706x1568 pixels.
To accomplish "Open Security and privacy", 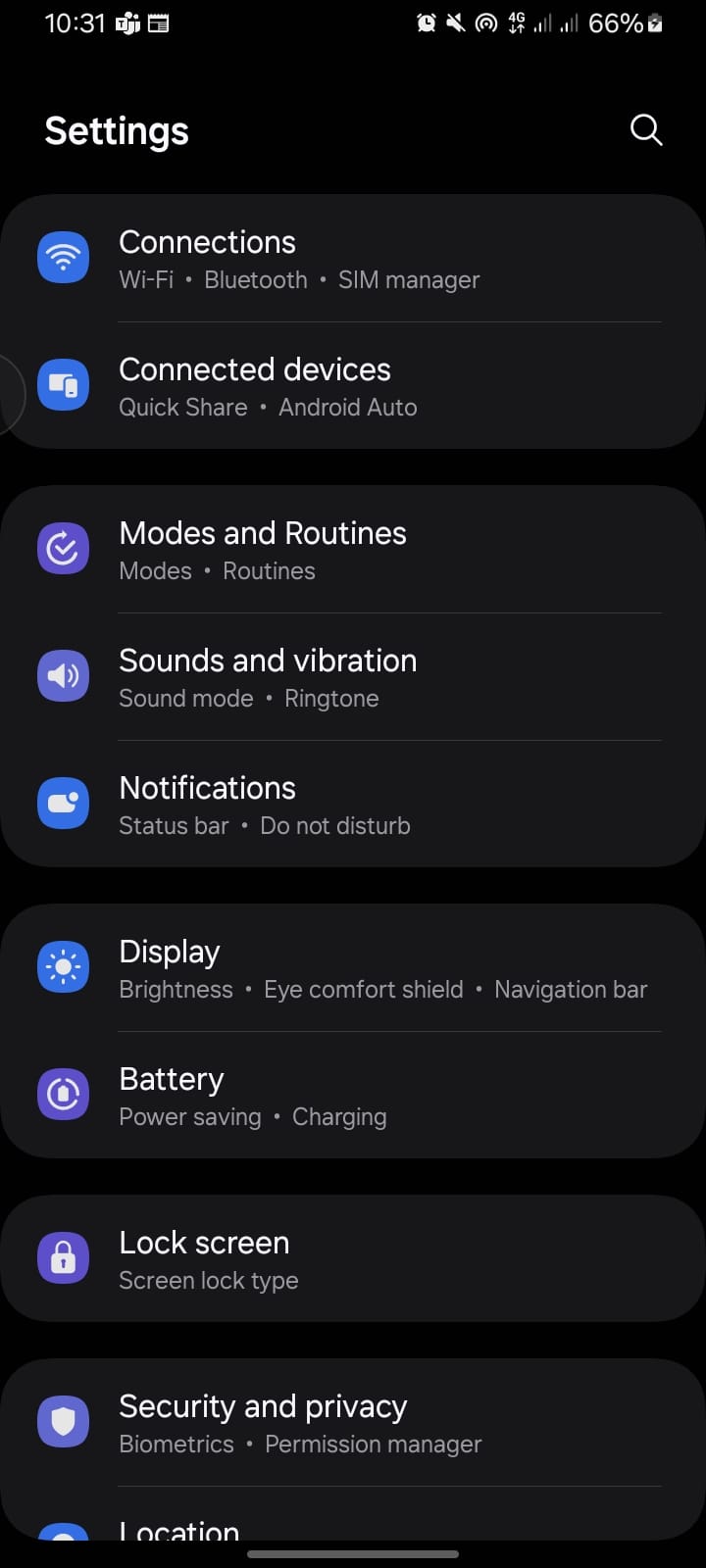I will 353,1423.
